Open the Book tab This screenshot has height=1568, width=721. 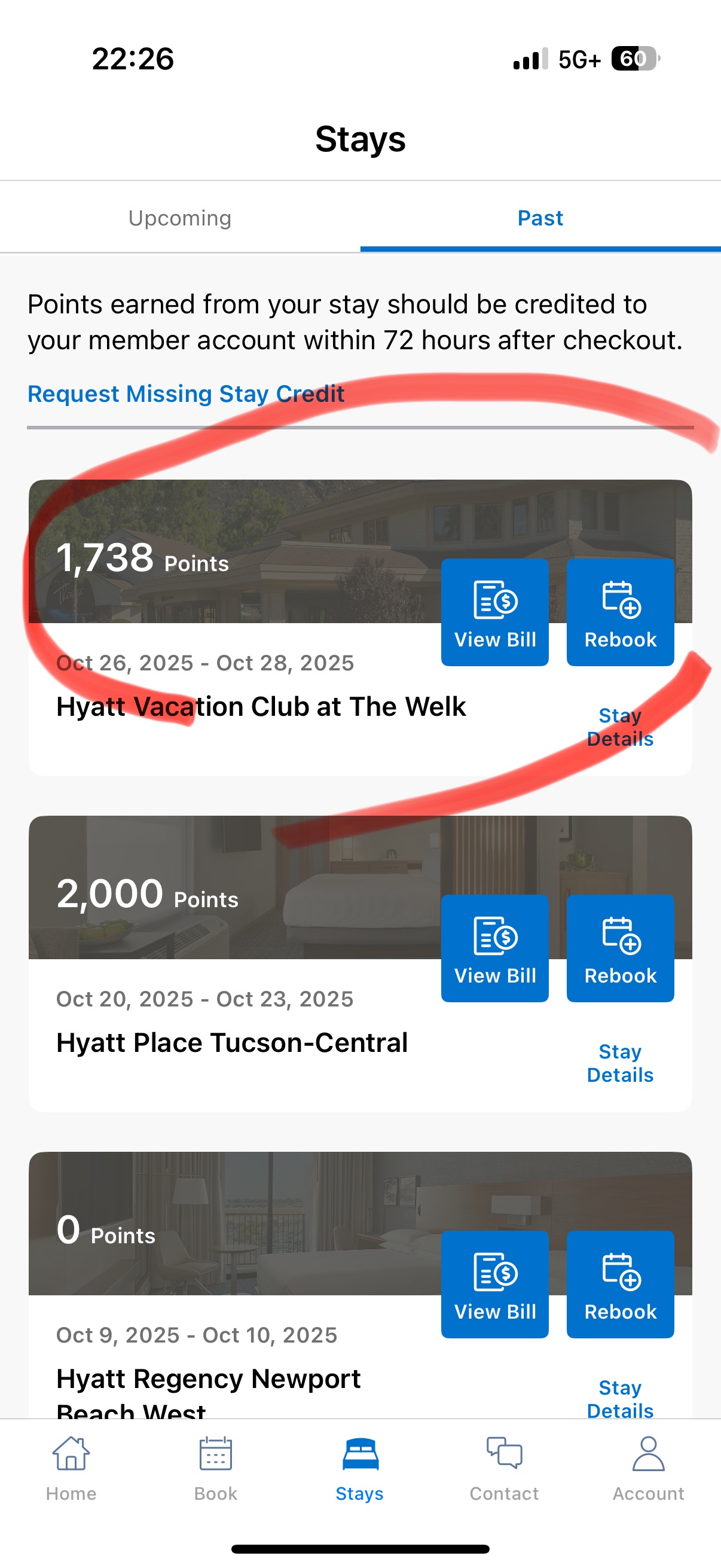pos(215,1468)
